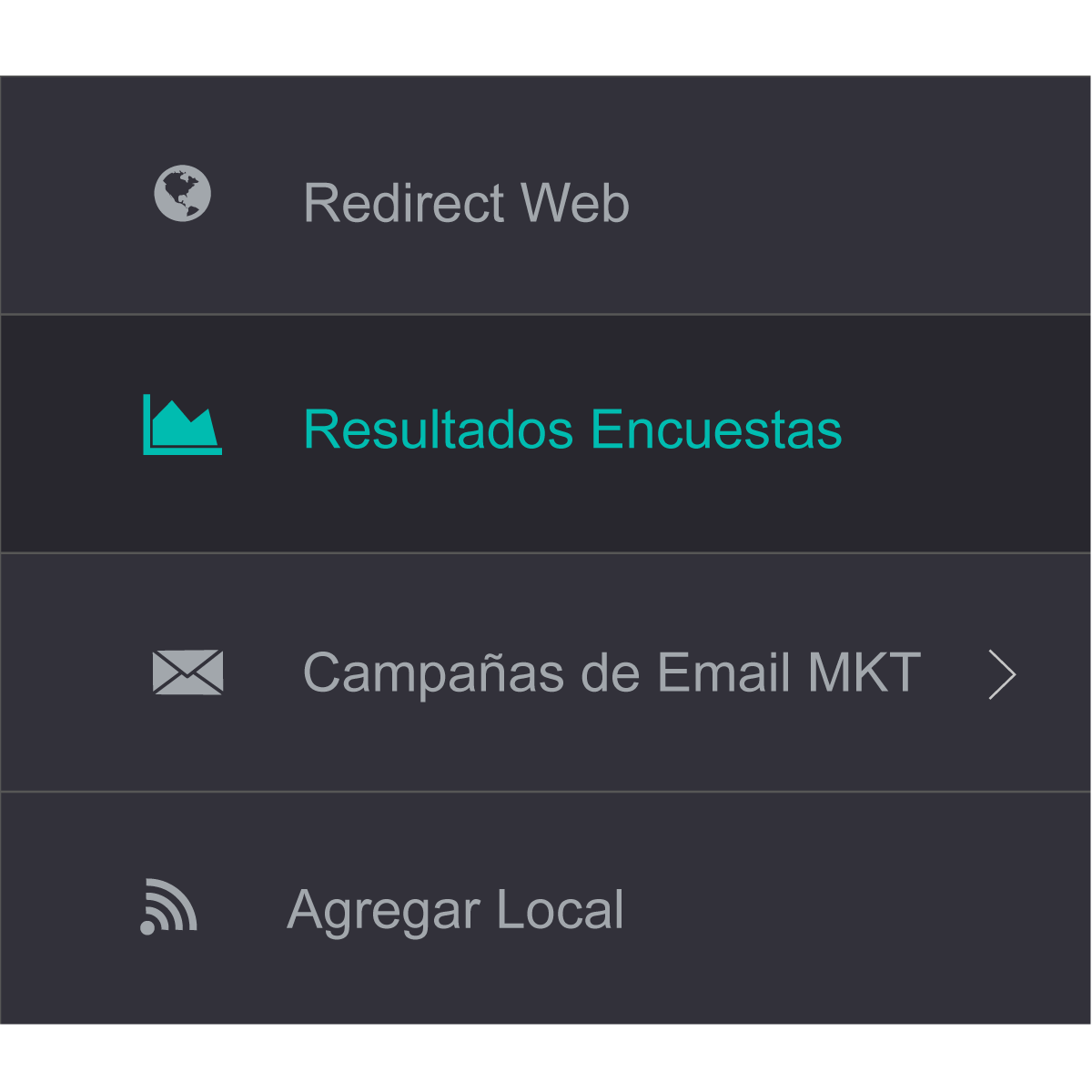Open Campañas de Email MKT
The image size is (1092, 1092).
[x=611, y=673]
